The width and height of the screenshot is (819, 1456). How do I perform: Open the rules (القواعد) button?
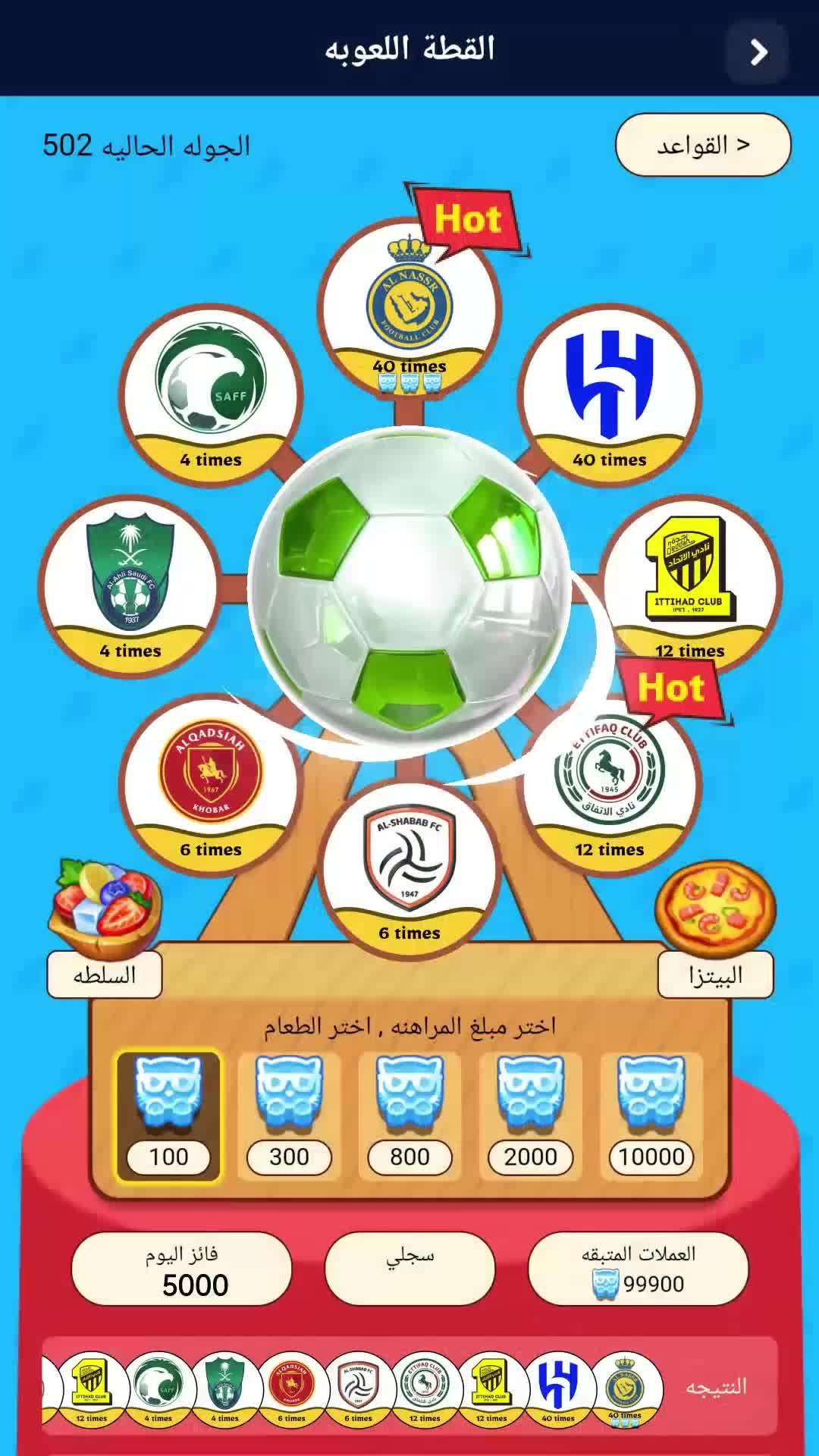[703, 145]
